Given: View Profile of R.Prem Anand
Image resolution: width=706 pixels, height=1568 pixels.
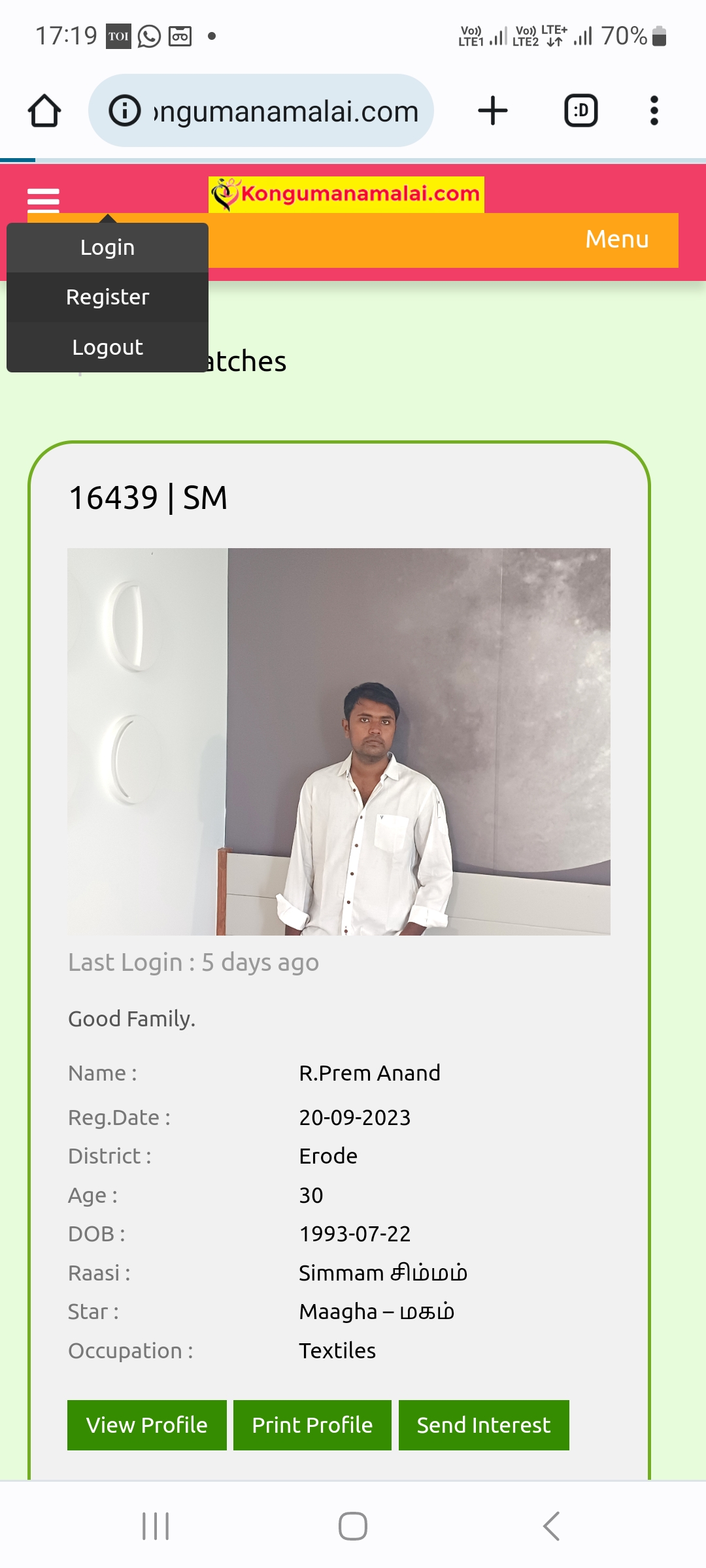Looking at the screenshot, I should click(146, 1425).
